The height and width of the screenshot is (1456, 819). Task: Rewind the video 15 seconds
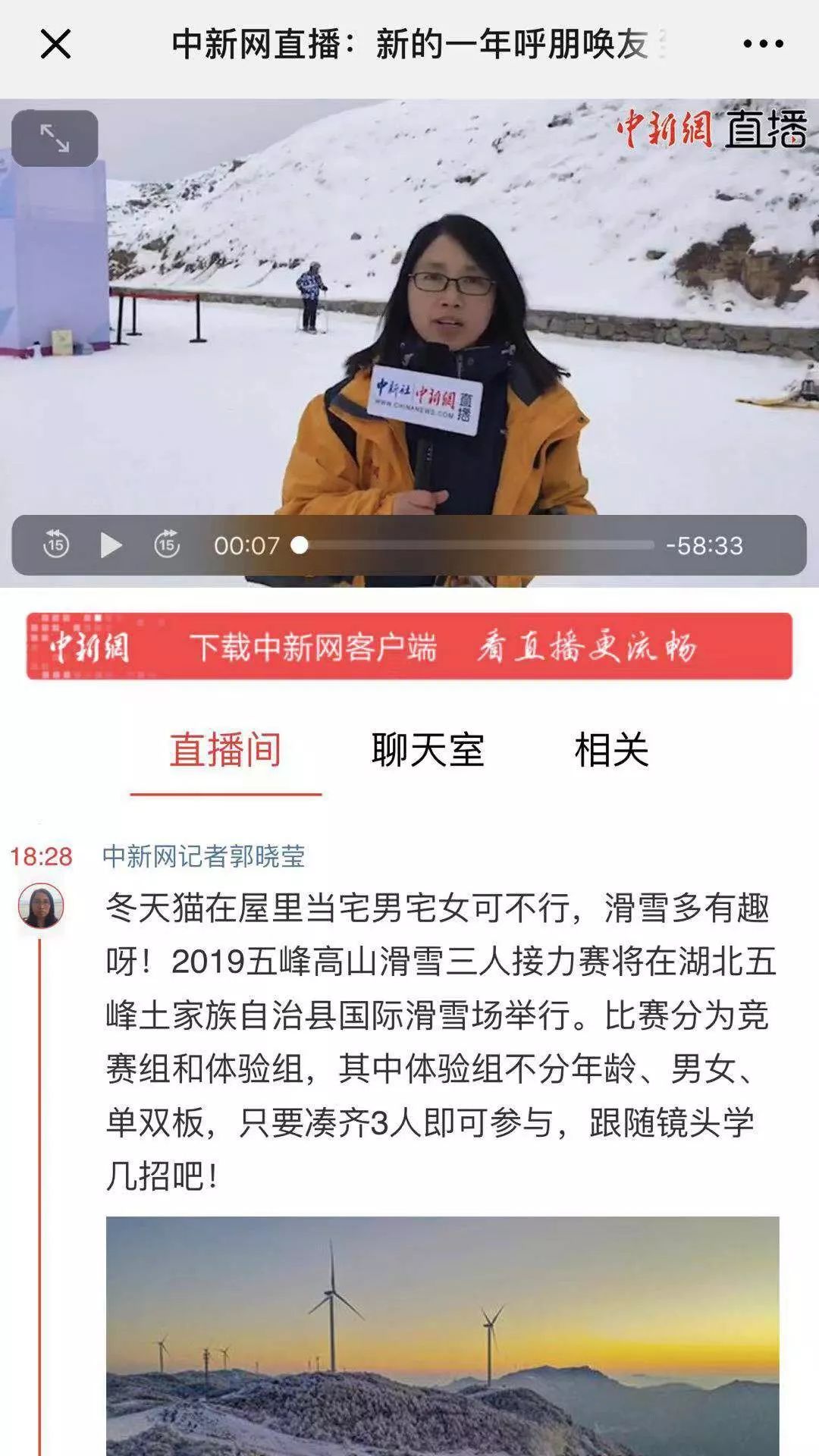click(x=56, y=544)
